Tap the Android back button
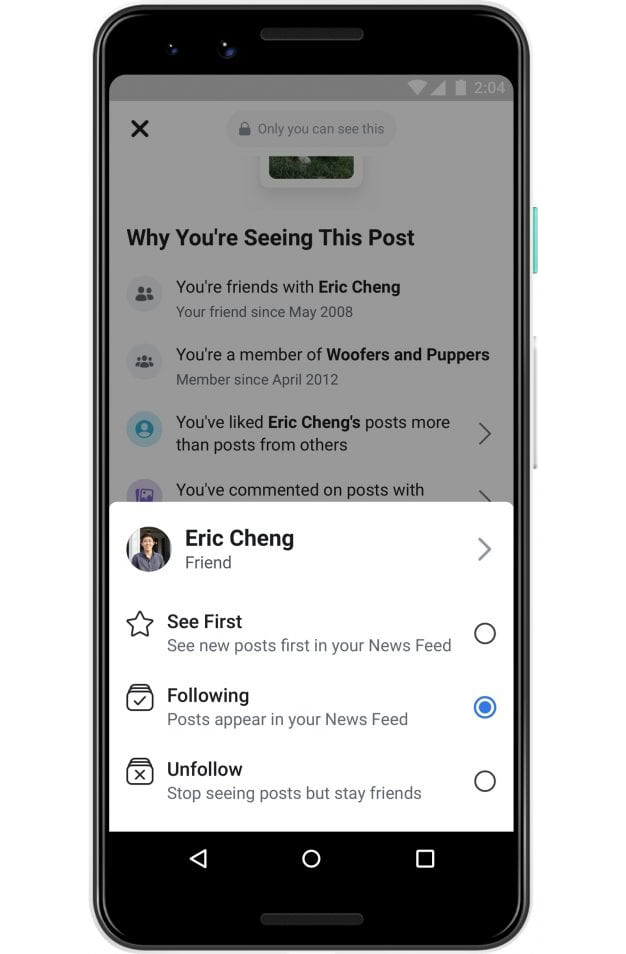This screenshot has width=626, height=954. pyautogui.click(x=198, y=859)
